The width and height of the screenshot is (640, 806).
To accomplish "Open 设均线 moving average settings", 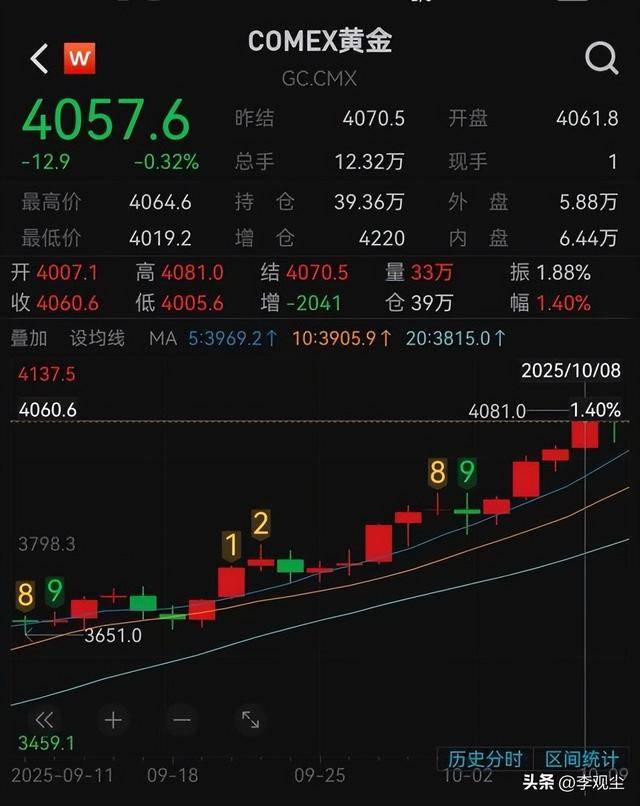I will (97, 339).
